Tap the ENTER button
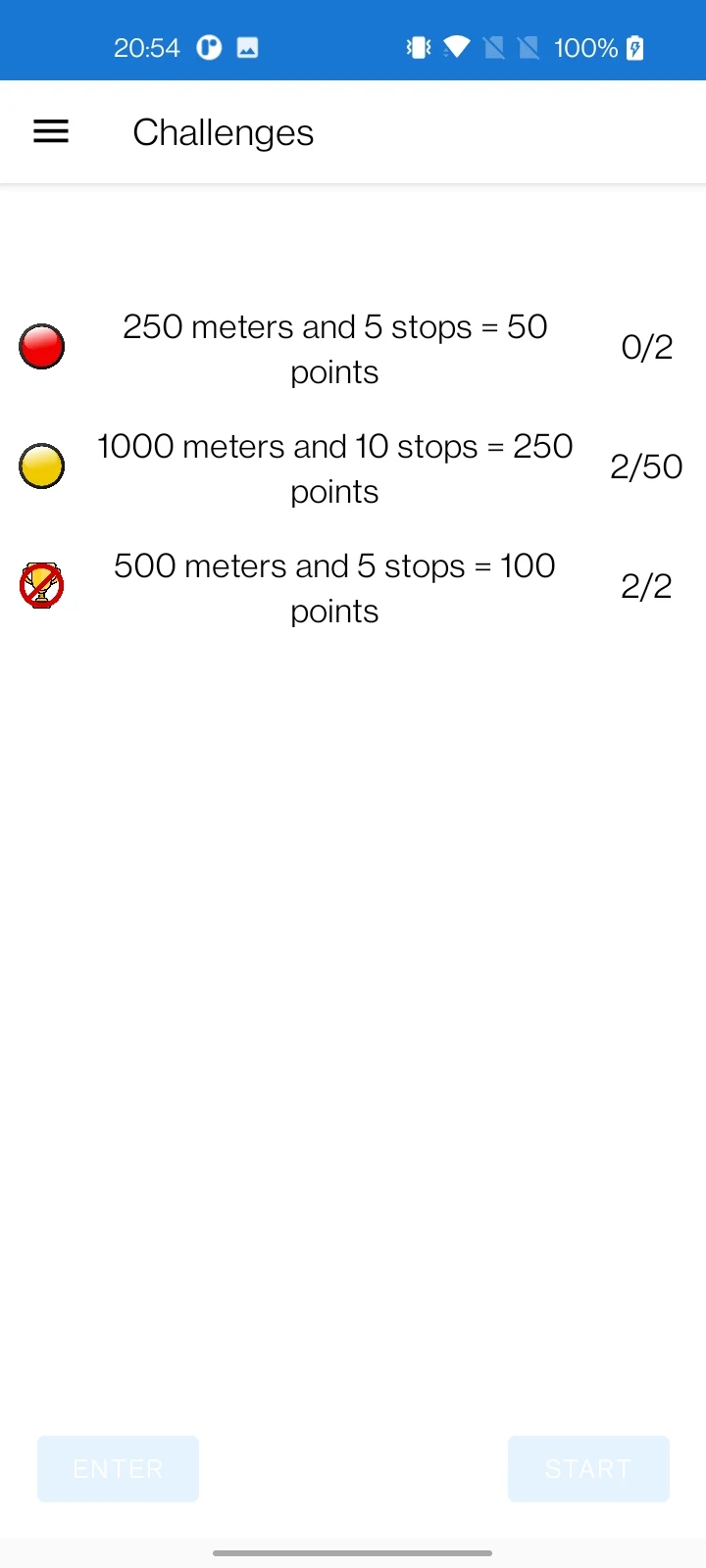The image size is (706, 1568). (119, 1468)
